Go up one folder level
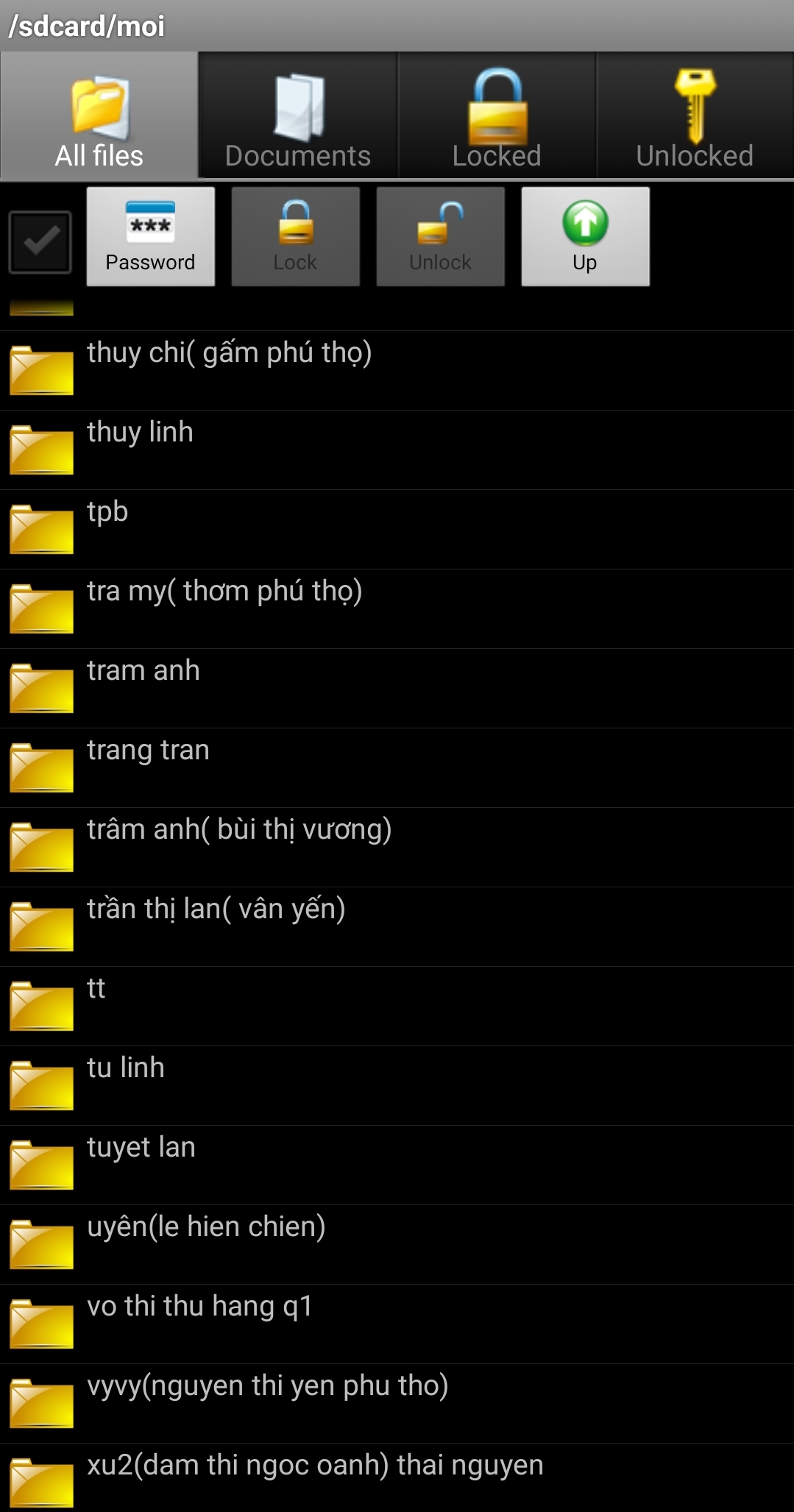794x1512 pixels. (x=585, y=236)
